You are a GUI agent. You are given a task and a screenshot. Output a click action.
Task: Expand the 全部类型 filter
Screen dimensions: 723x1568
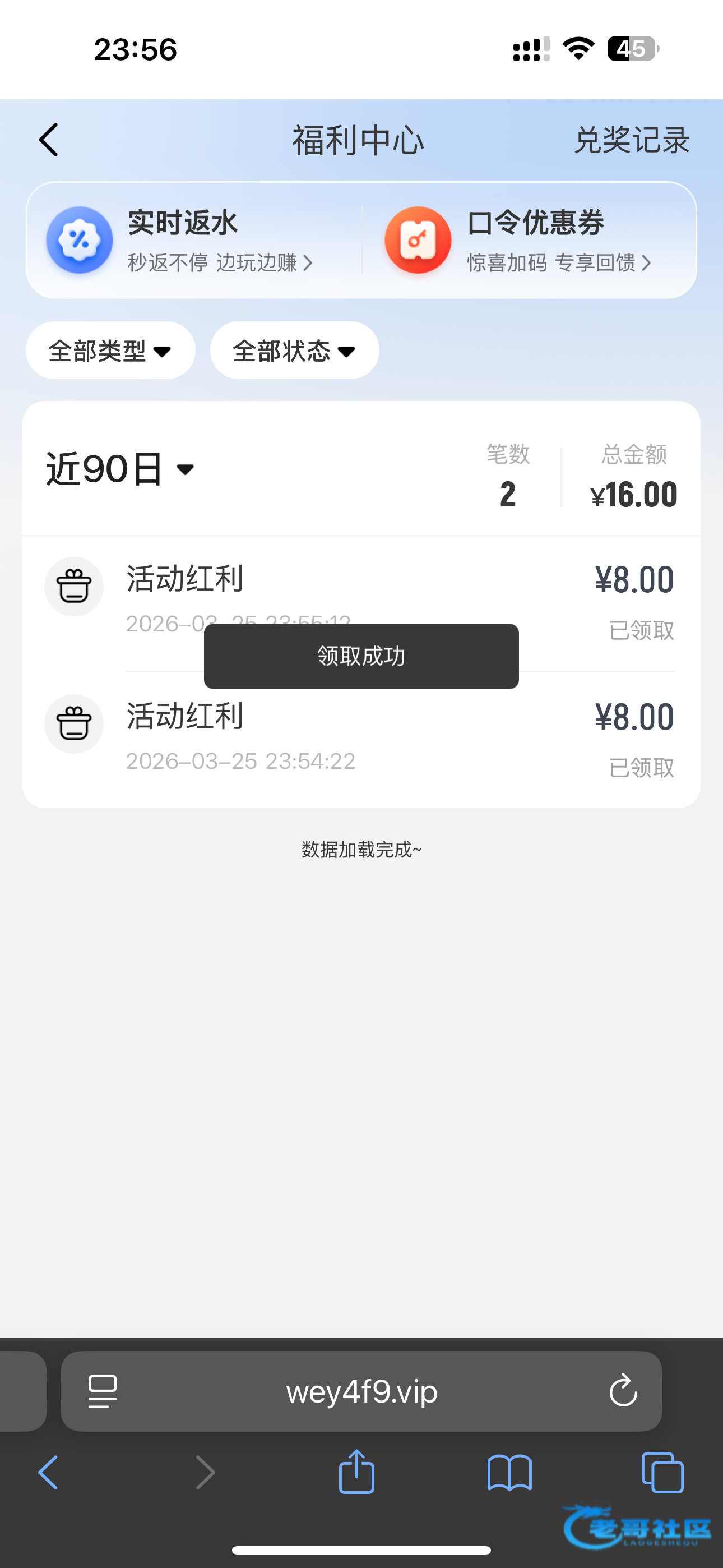pos(110,351)
